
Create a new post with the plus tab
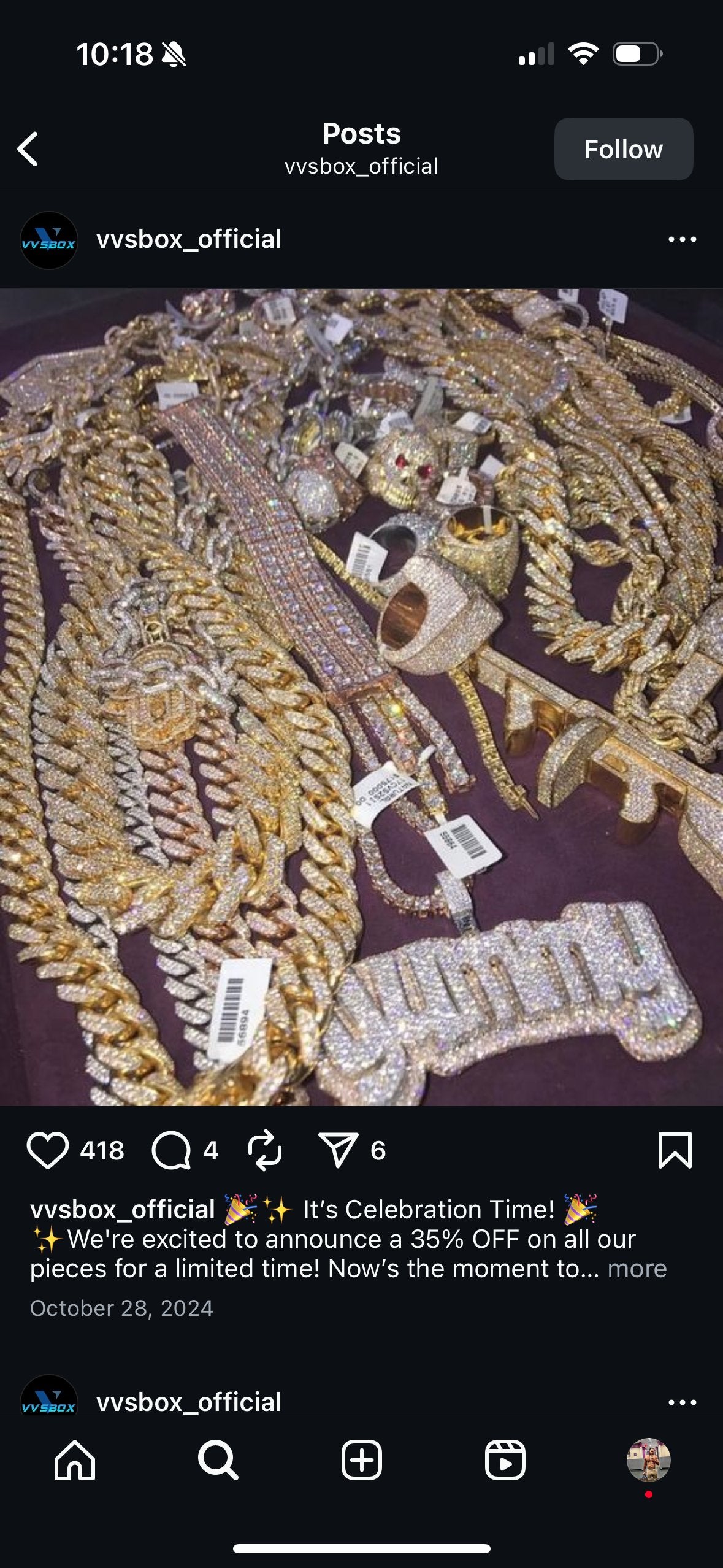point(361,1460)
